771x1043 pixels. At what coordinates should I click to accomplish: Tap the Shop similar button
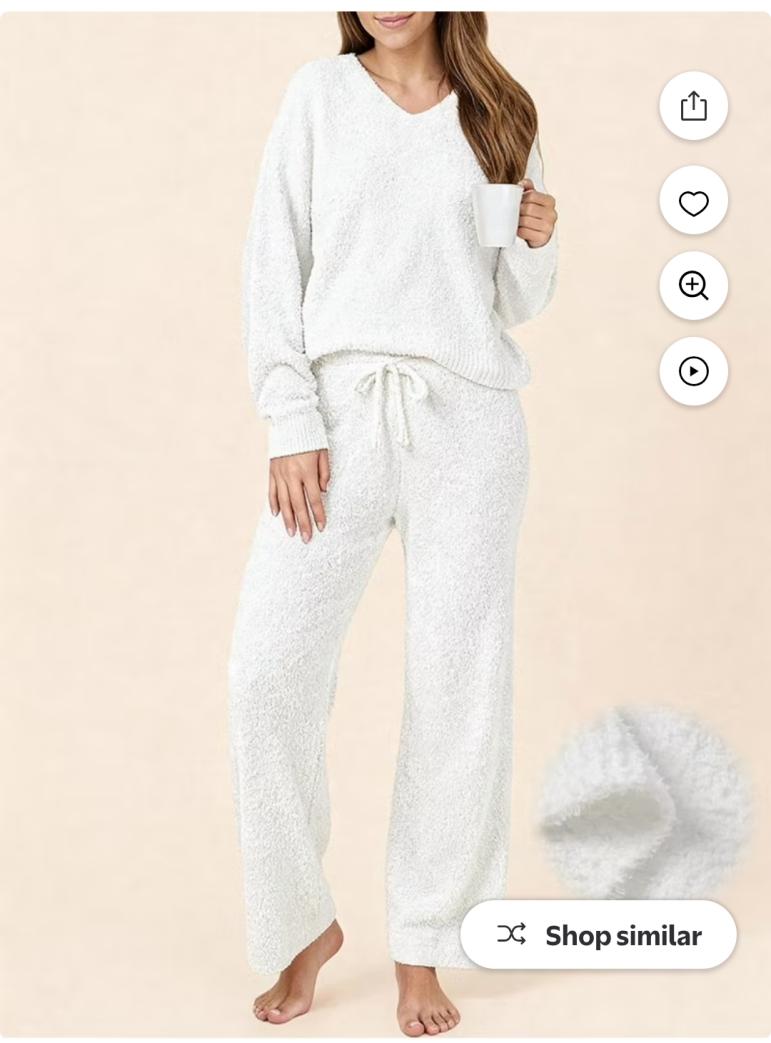(x=598, y=935)
